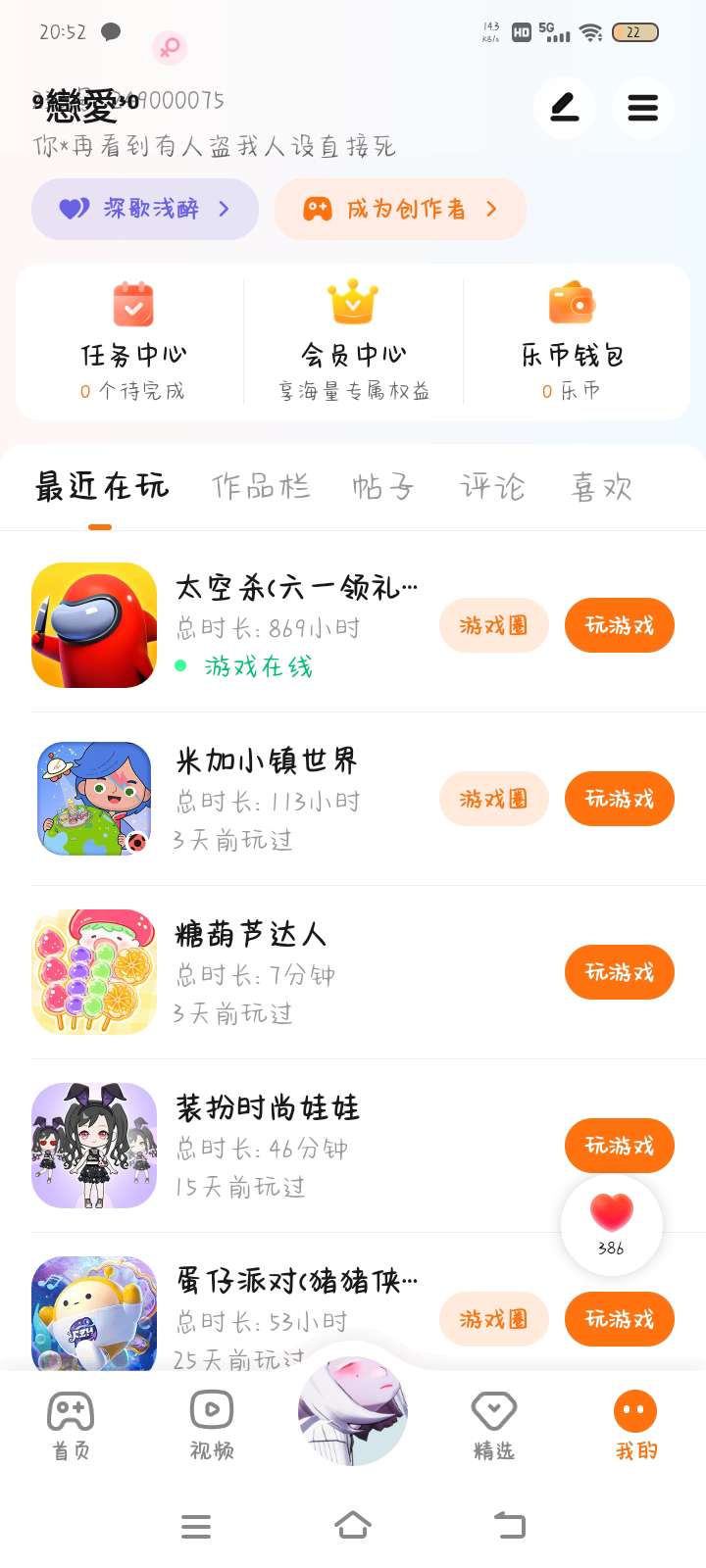Go to the 首页 home tab
The height and width of the screenshot is (1568, 706).
[x=71, y=1426]
